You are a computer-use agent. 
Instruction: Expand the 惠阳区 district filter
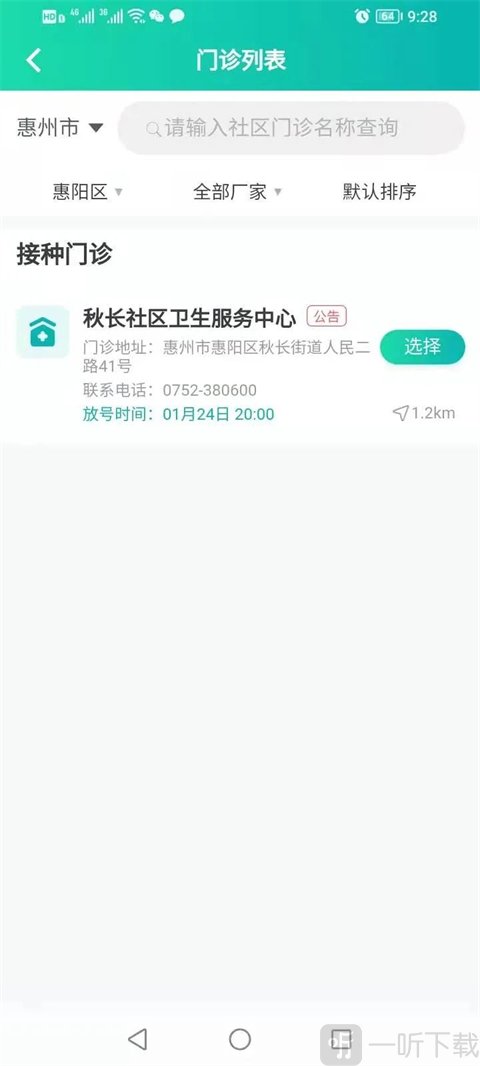tap(88, 192)
